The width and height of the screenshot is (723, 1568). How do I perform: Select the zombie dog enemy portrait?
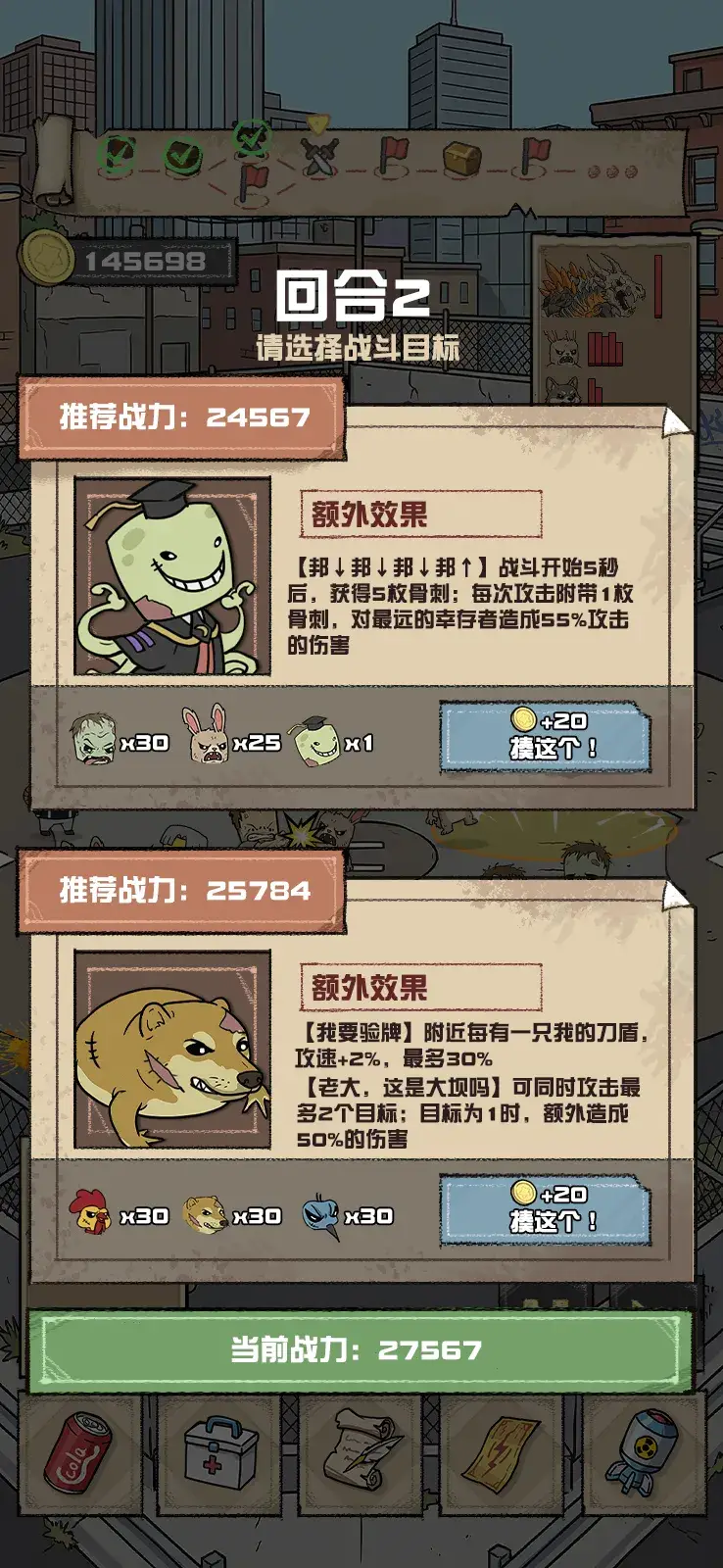(172, 1050)
